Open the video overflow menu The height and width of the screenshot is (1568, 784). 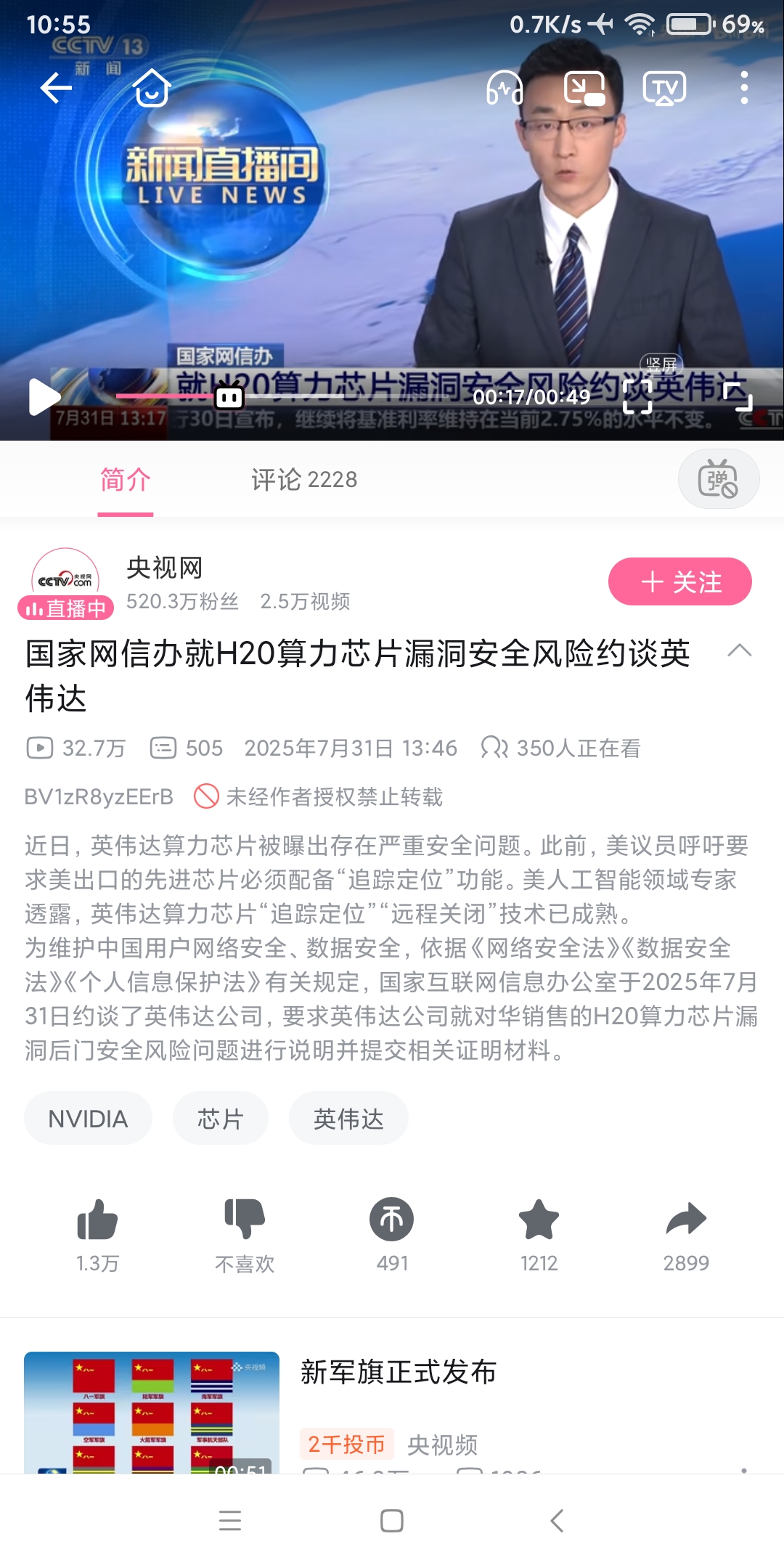[x=744, y=89]
